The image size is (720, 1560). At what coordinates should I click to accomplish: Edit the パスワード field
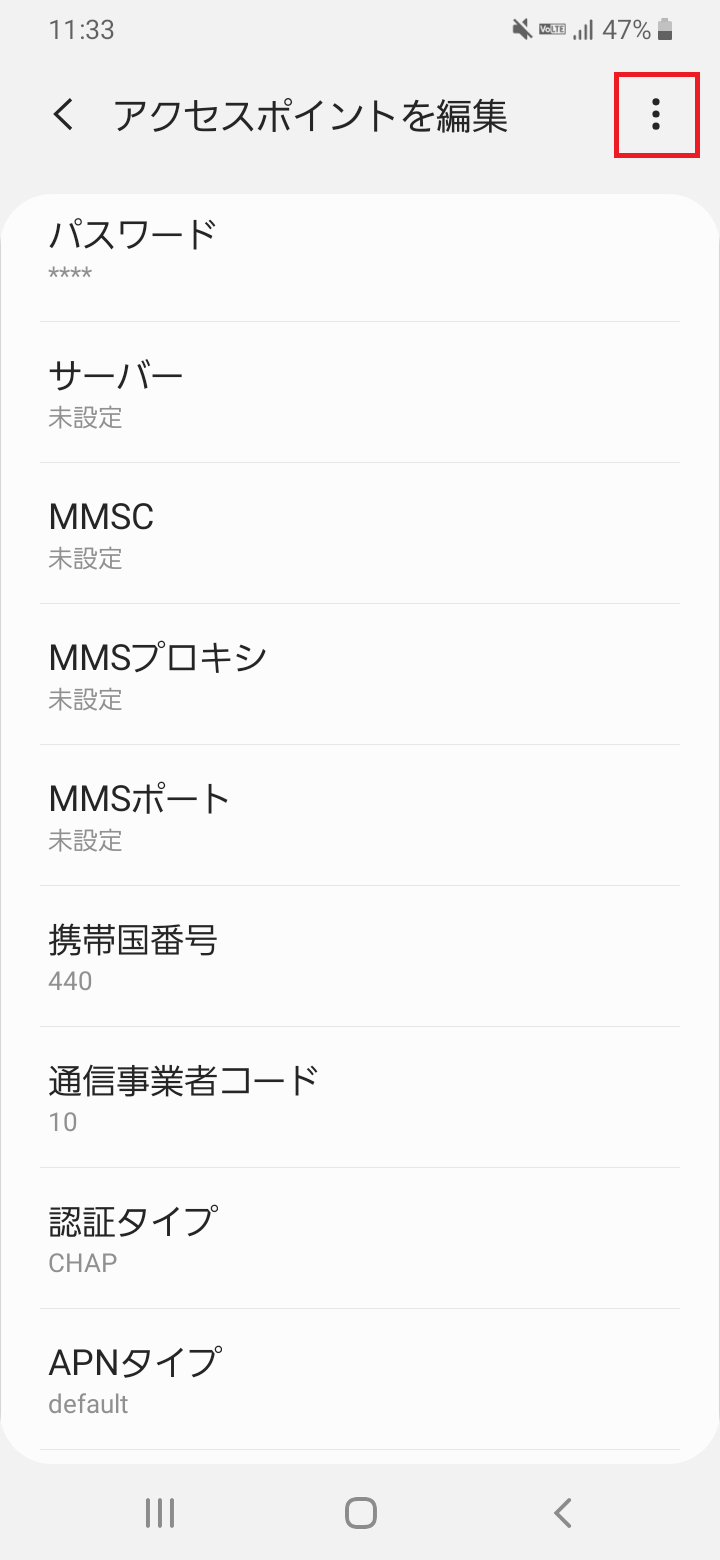pos(360,250)
